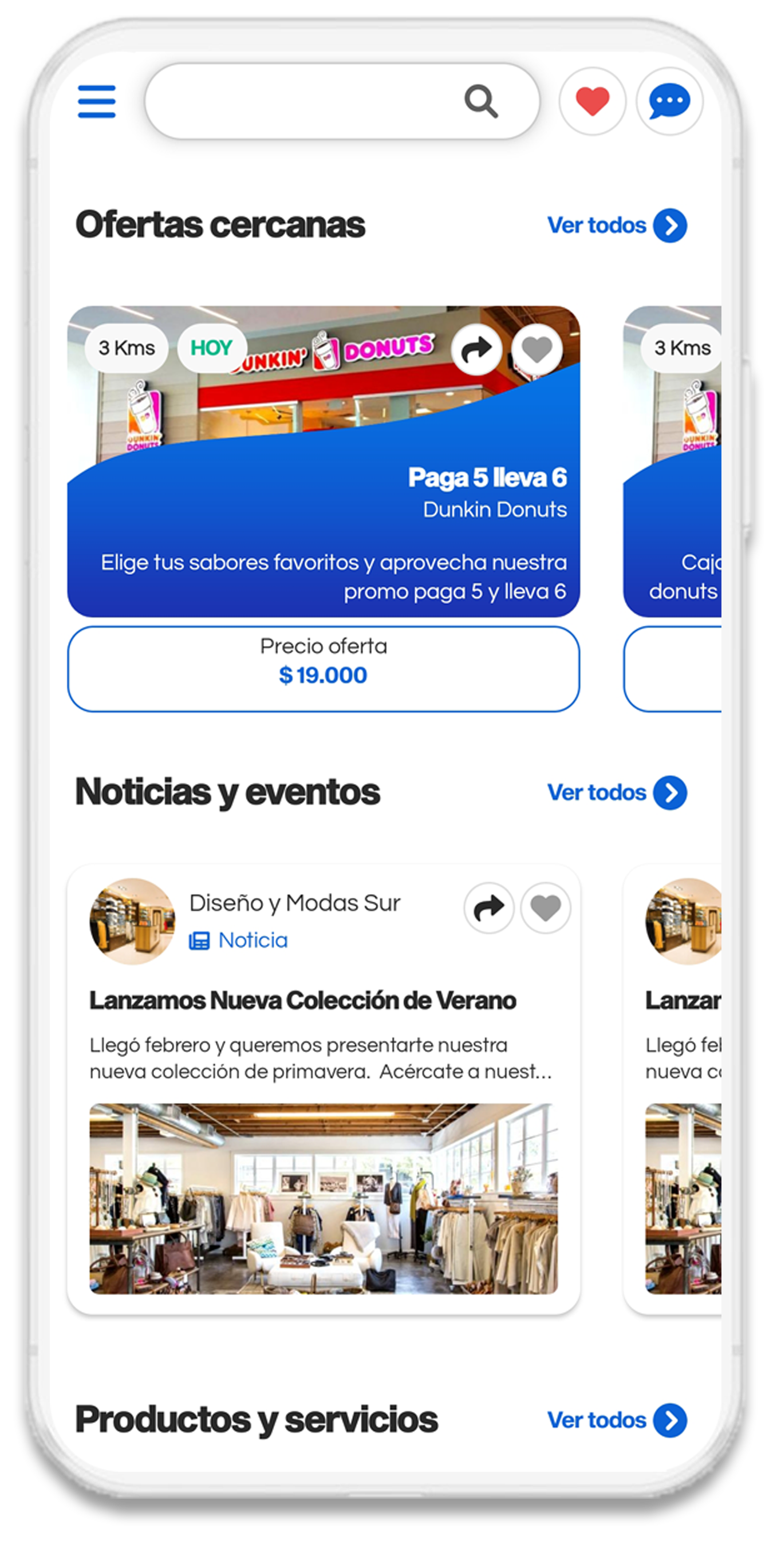The width and height of the screenshot is (769, 1568).
Task: Like the Diseño y Modas Sur news
Action: (545, 908)
